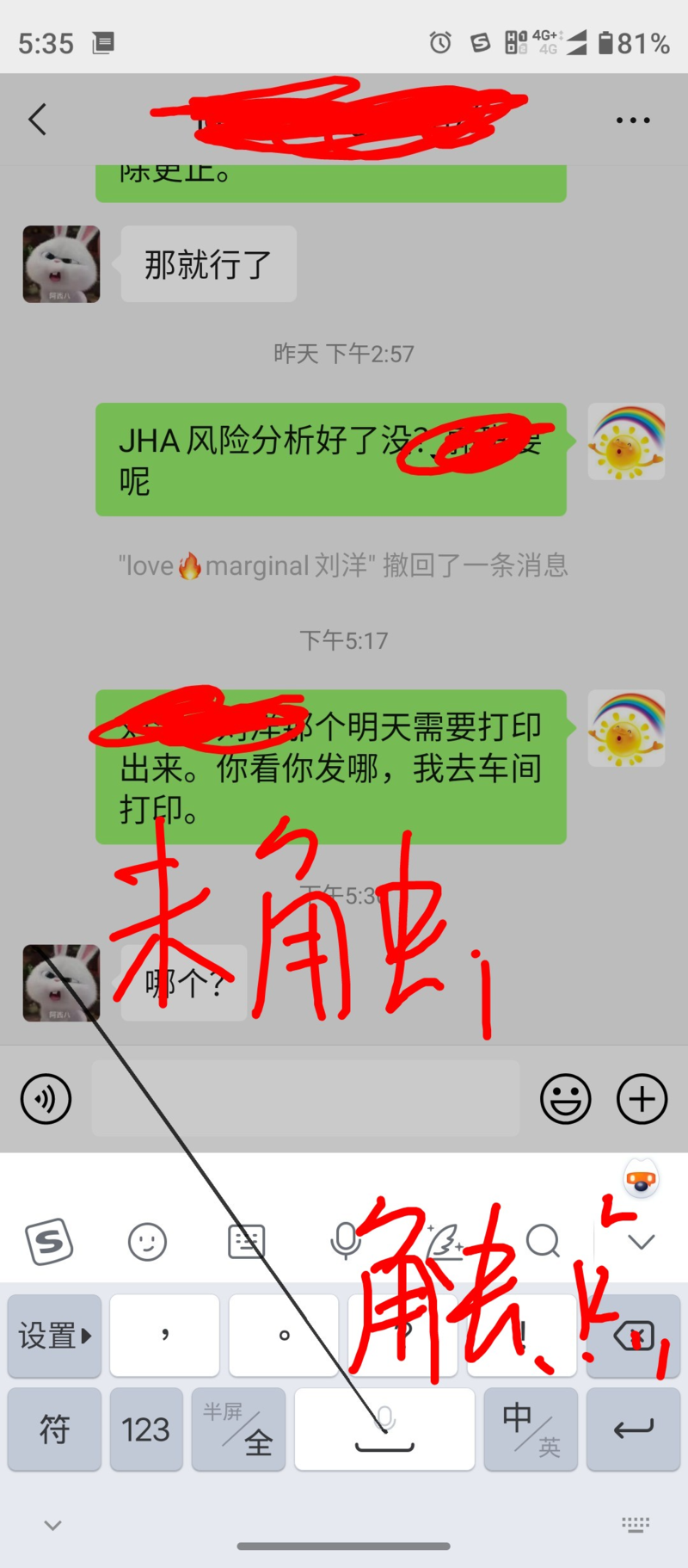Toggle 中/英 input language key
Image resolution: width=688 pixels, height=1568 pixels.
pos(530,1429)
